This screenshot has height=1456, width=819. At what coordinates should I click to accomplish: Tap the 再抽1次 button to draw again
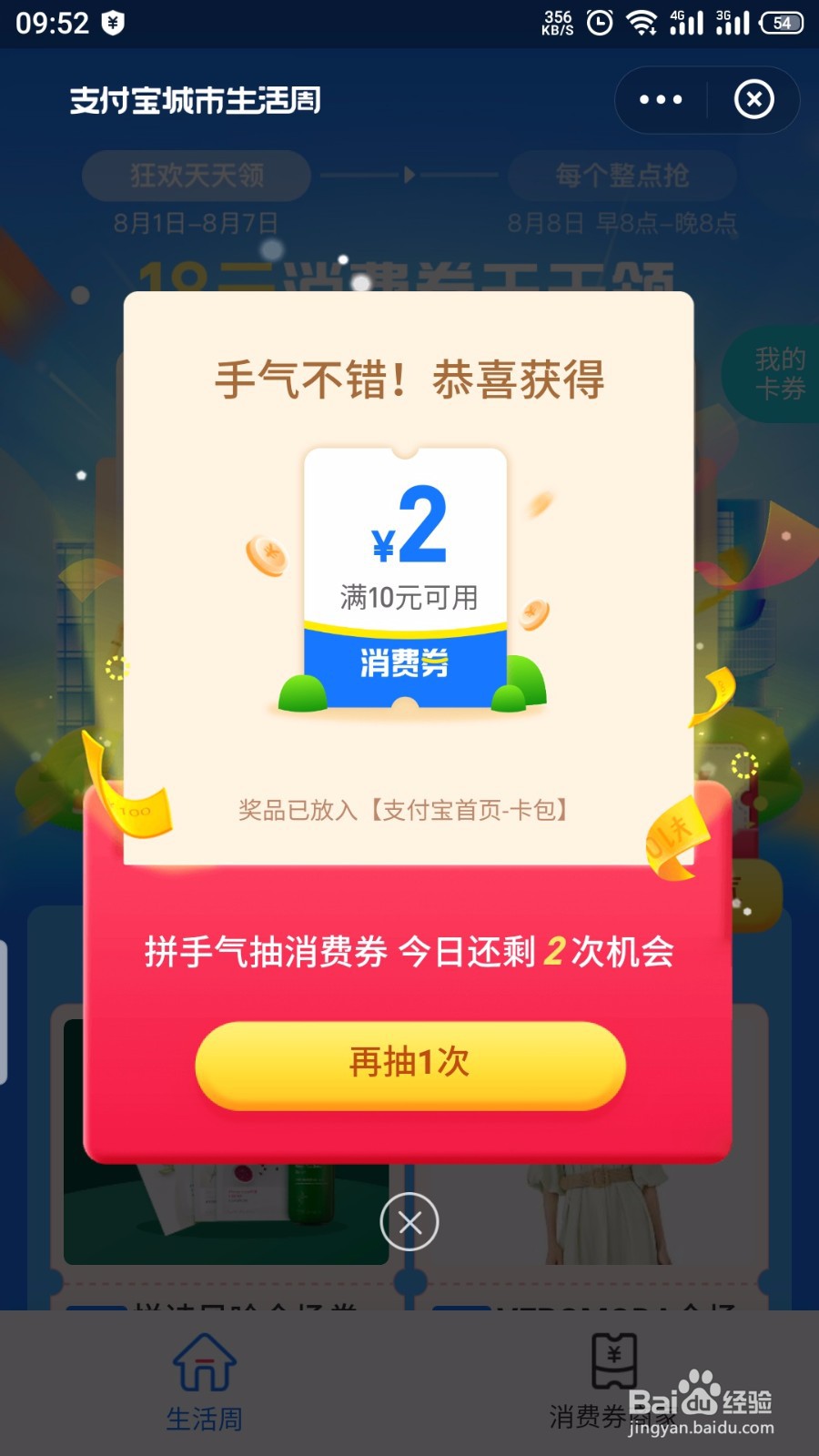pyautogui.click(x=409, y=1063)
